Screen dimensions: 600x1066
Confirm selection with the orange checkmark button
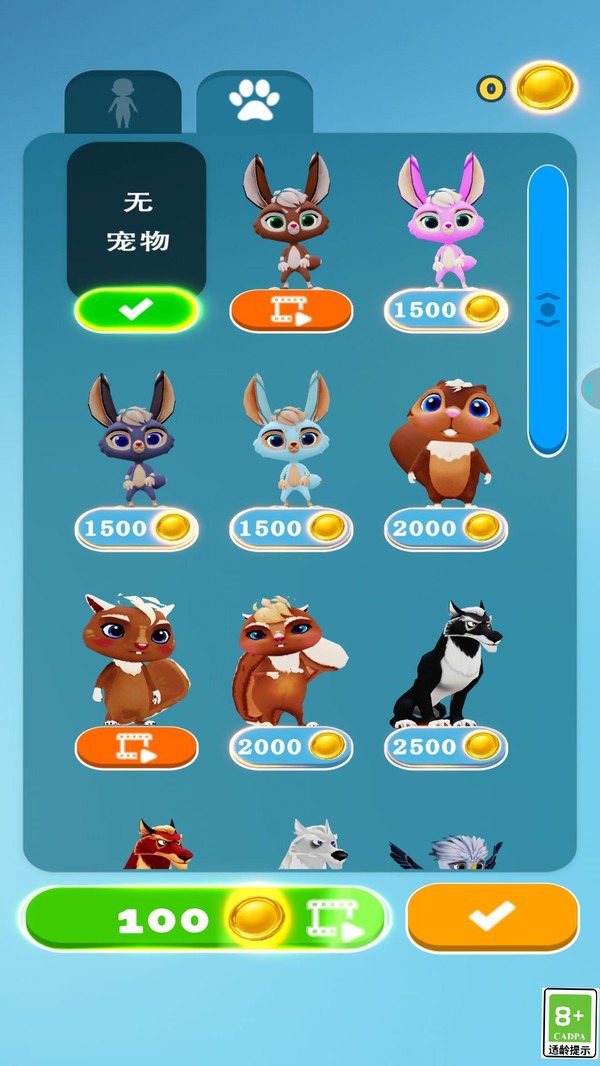pos(492,917)
